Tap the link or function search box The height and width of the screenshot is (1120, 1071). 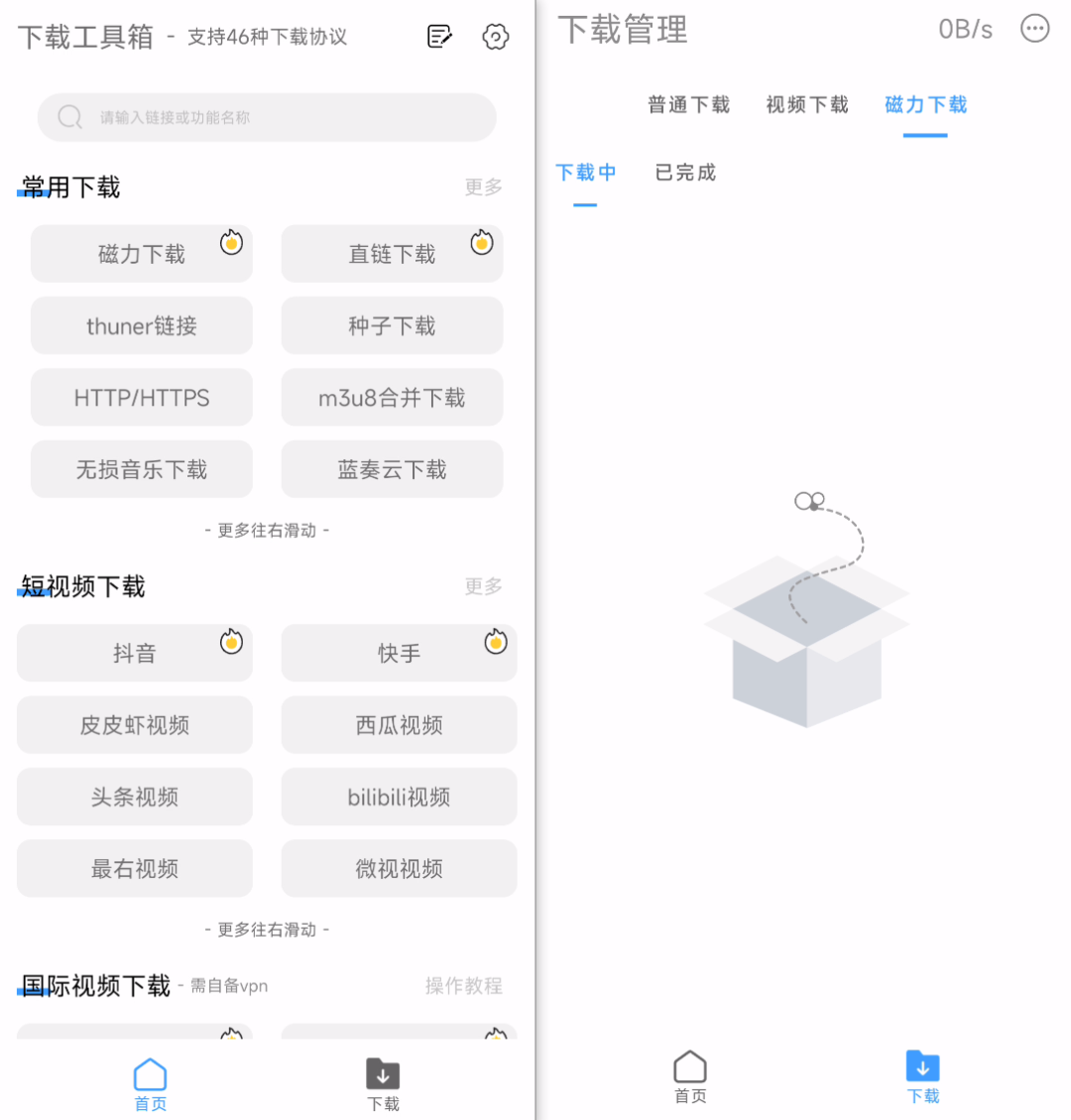click(x=267, y=117)
